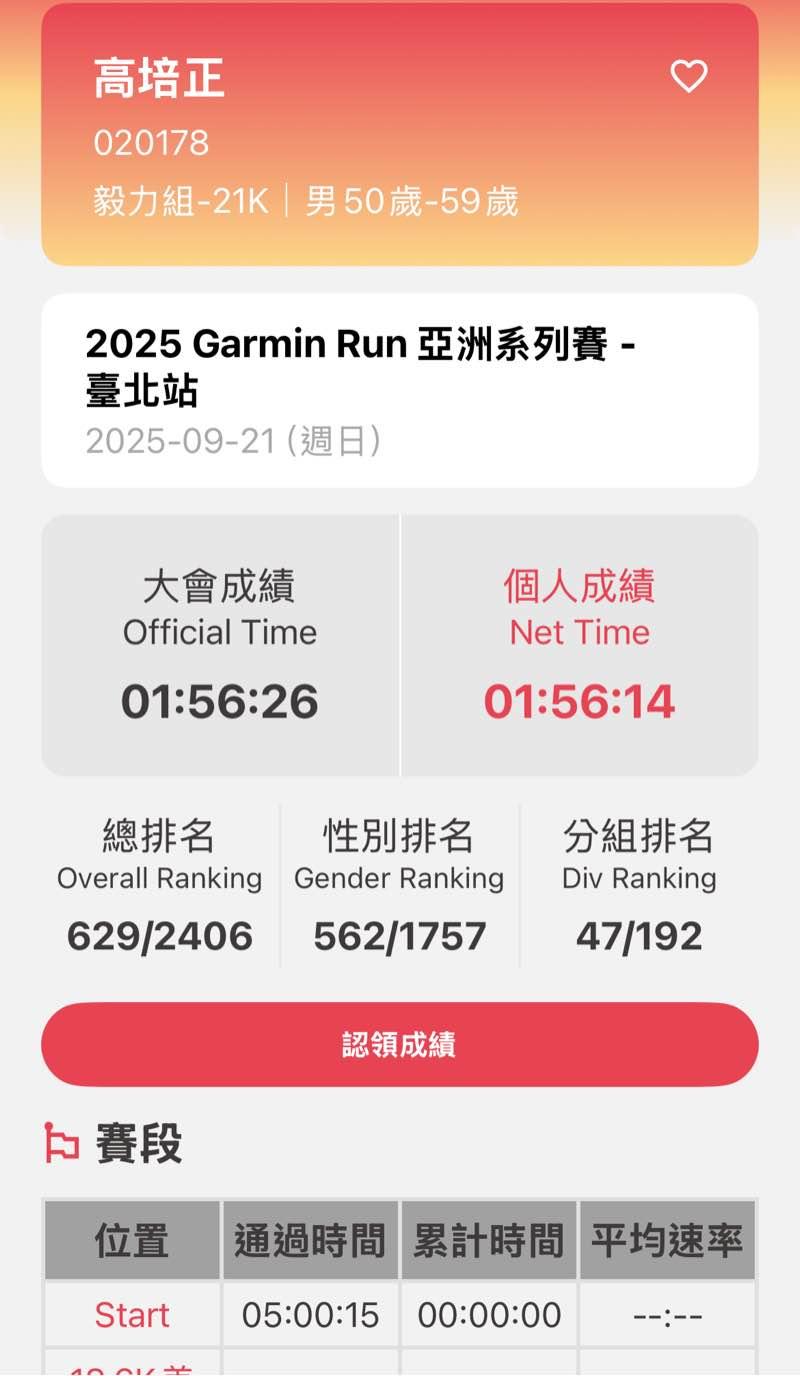This screenshot has width=800, height=1376.
Task: Select the 個人成績 Net Time tab
Action: (x=580, y=645)
